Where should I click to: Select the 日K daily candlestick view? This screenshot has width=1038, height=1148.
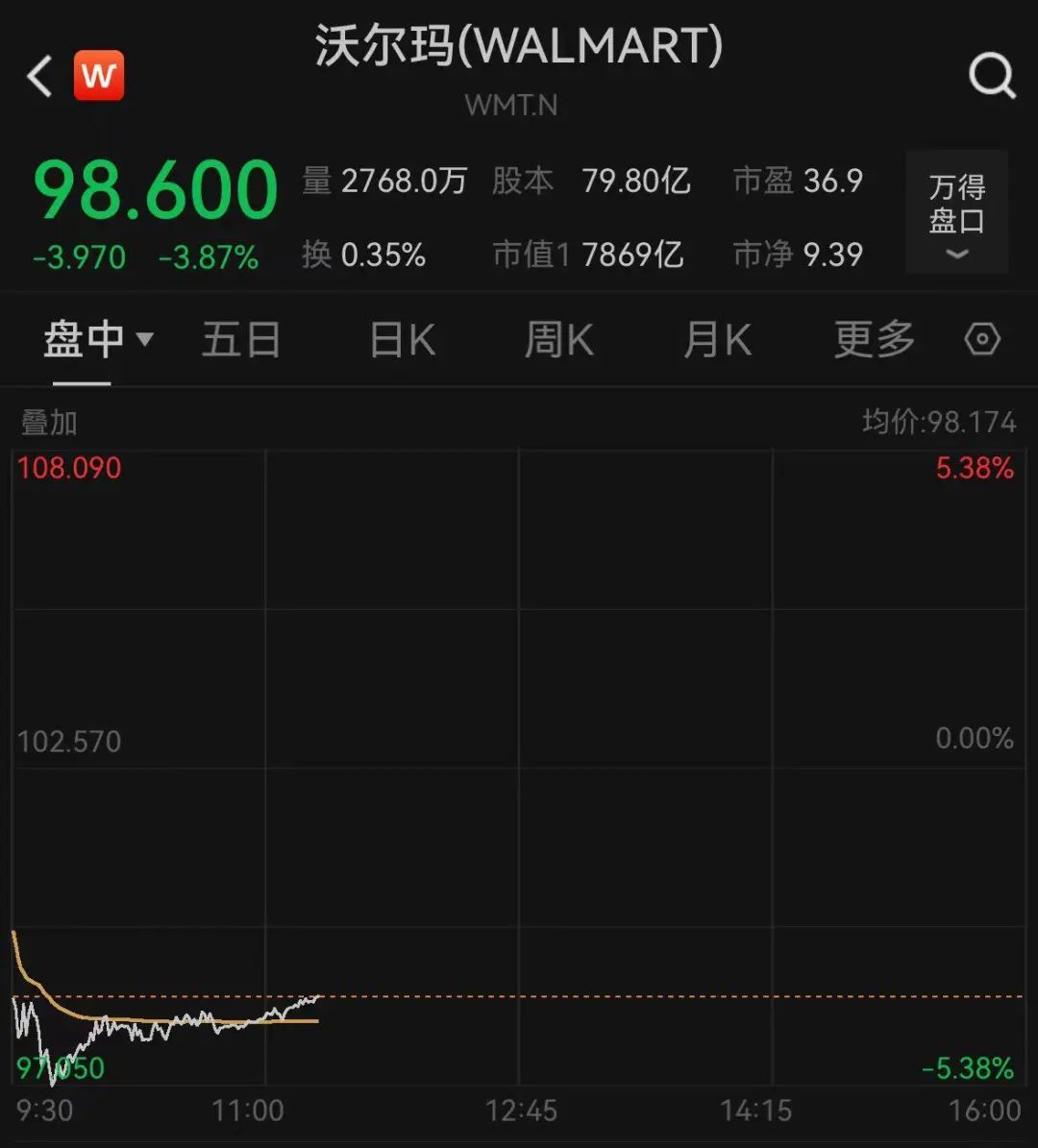pos(401,339)
